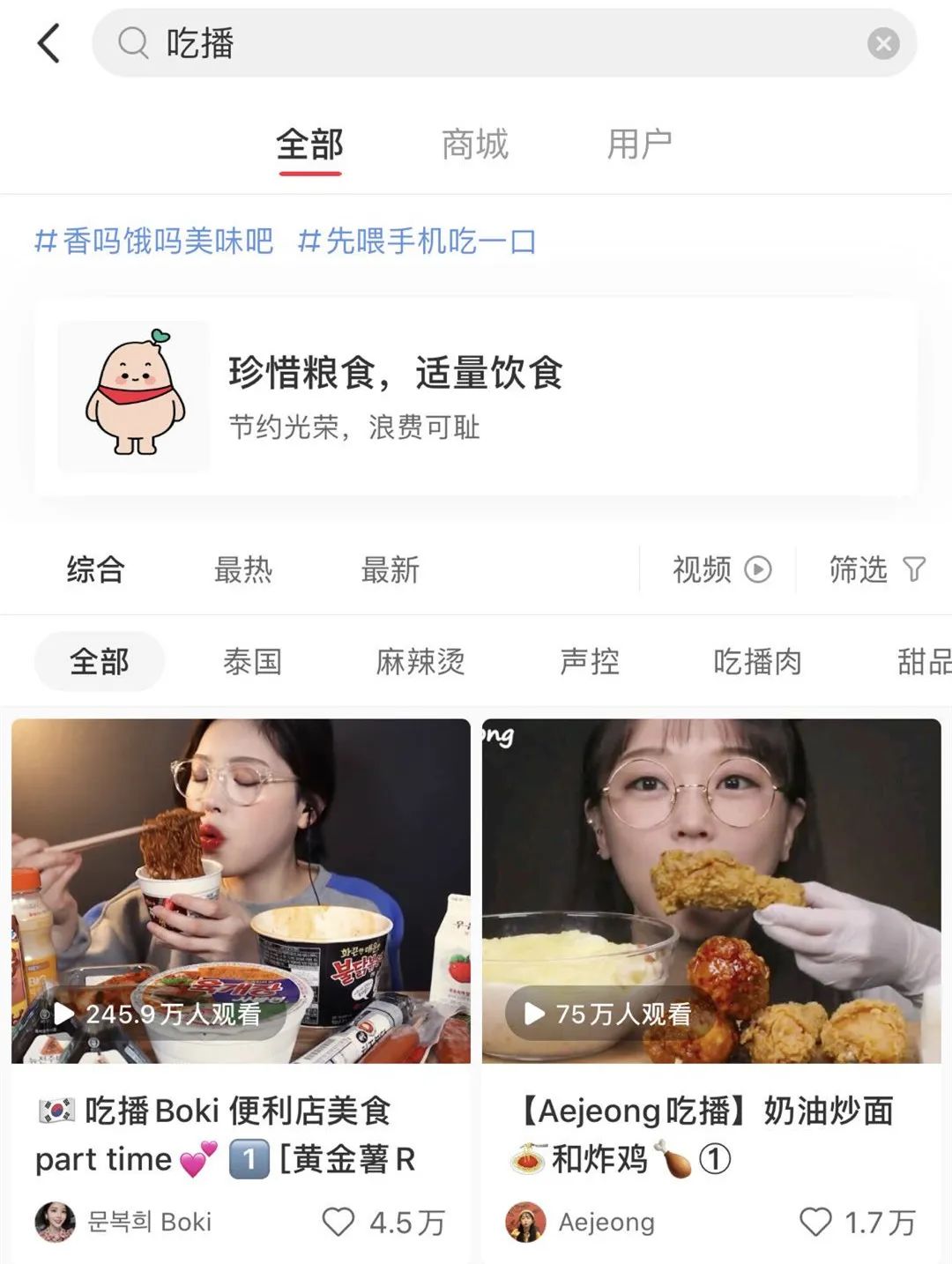Switch to the 商城 tab
The height and width of the screenshot is (1264, 952).
tap(474, 144)
